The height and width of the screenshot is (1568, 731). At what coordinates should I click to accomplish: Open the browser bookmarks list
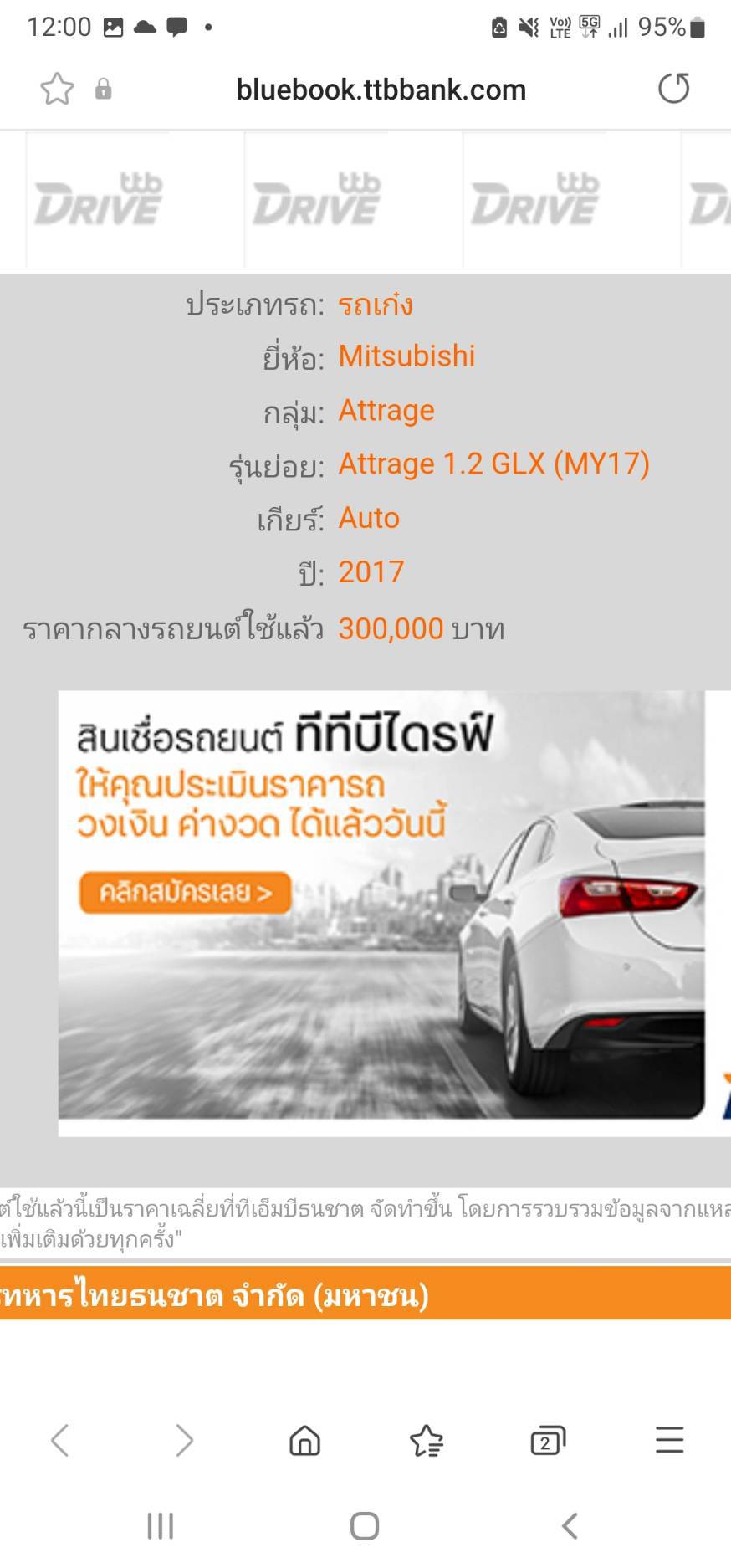point(427,1440)
